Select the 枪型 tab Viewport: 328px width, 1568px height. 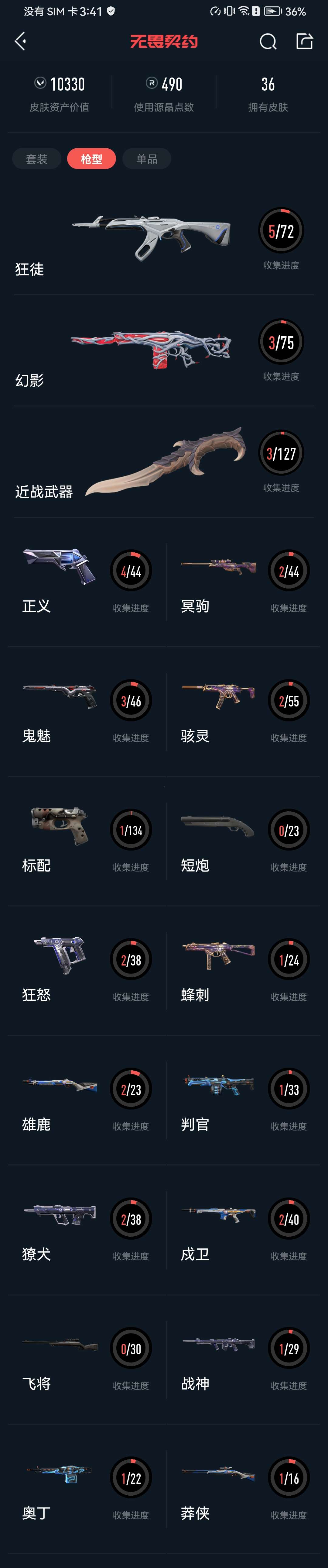pyautogui.click(x=91, y=159)
